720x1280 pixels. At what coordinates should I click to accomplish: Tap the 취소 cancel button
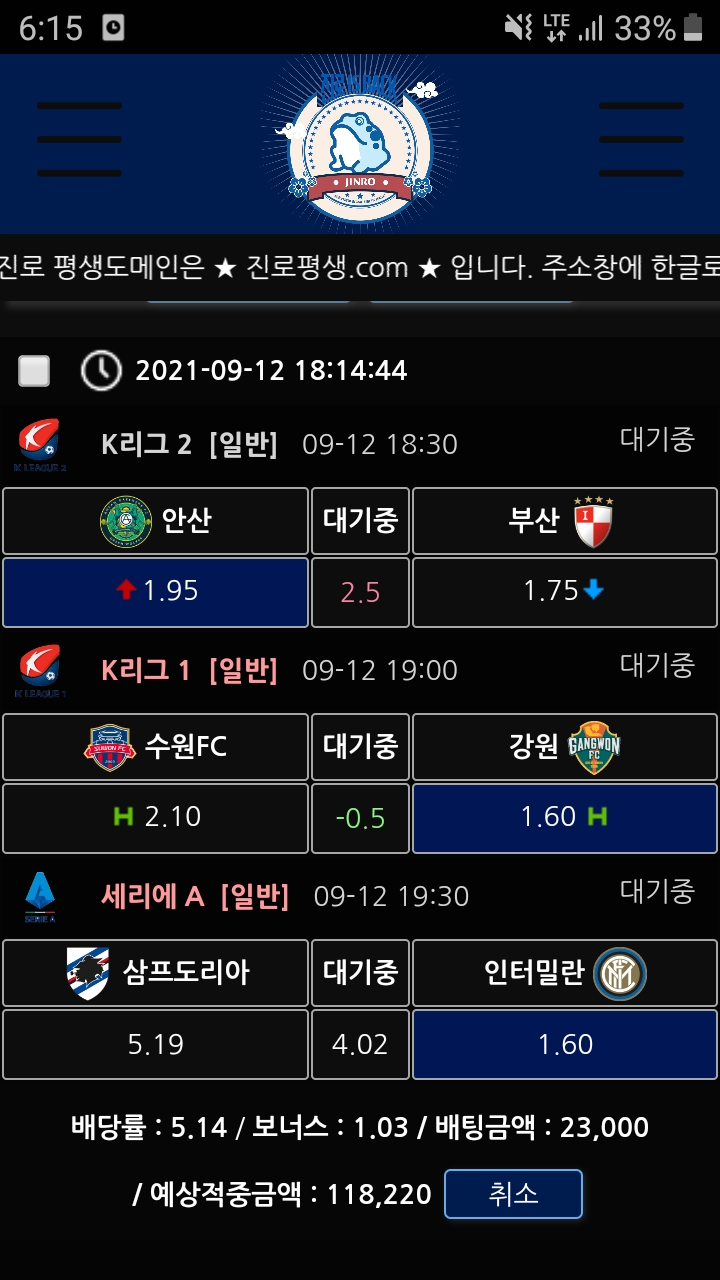[513, 1194]
